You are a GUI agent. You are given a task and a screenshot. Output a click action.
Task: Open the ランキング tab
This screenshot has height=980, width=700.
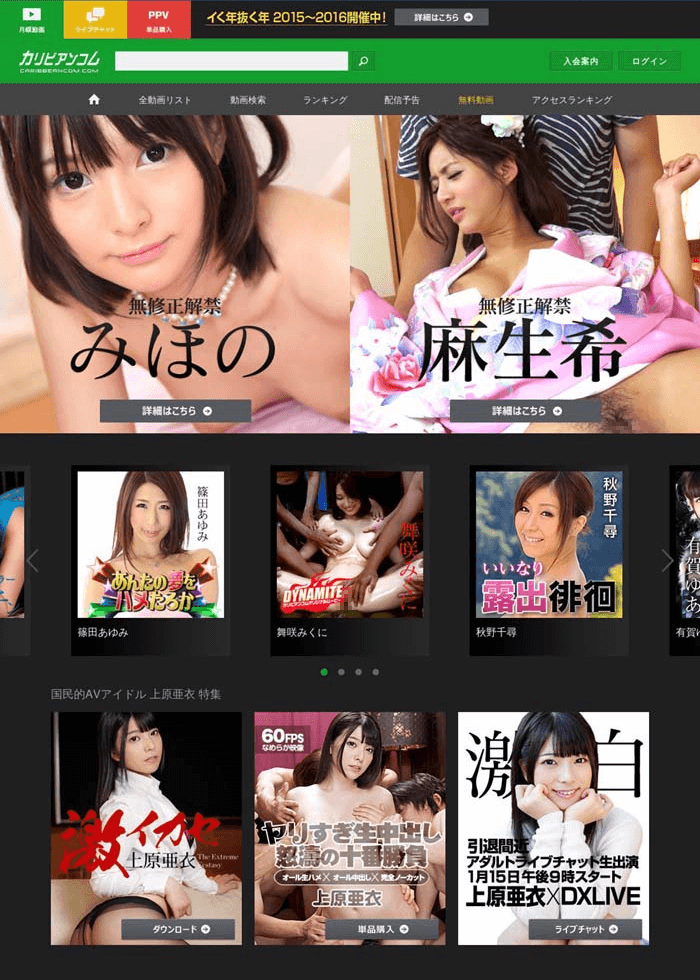click(325, 100)
